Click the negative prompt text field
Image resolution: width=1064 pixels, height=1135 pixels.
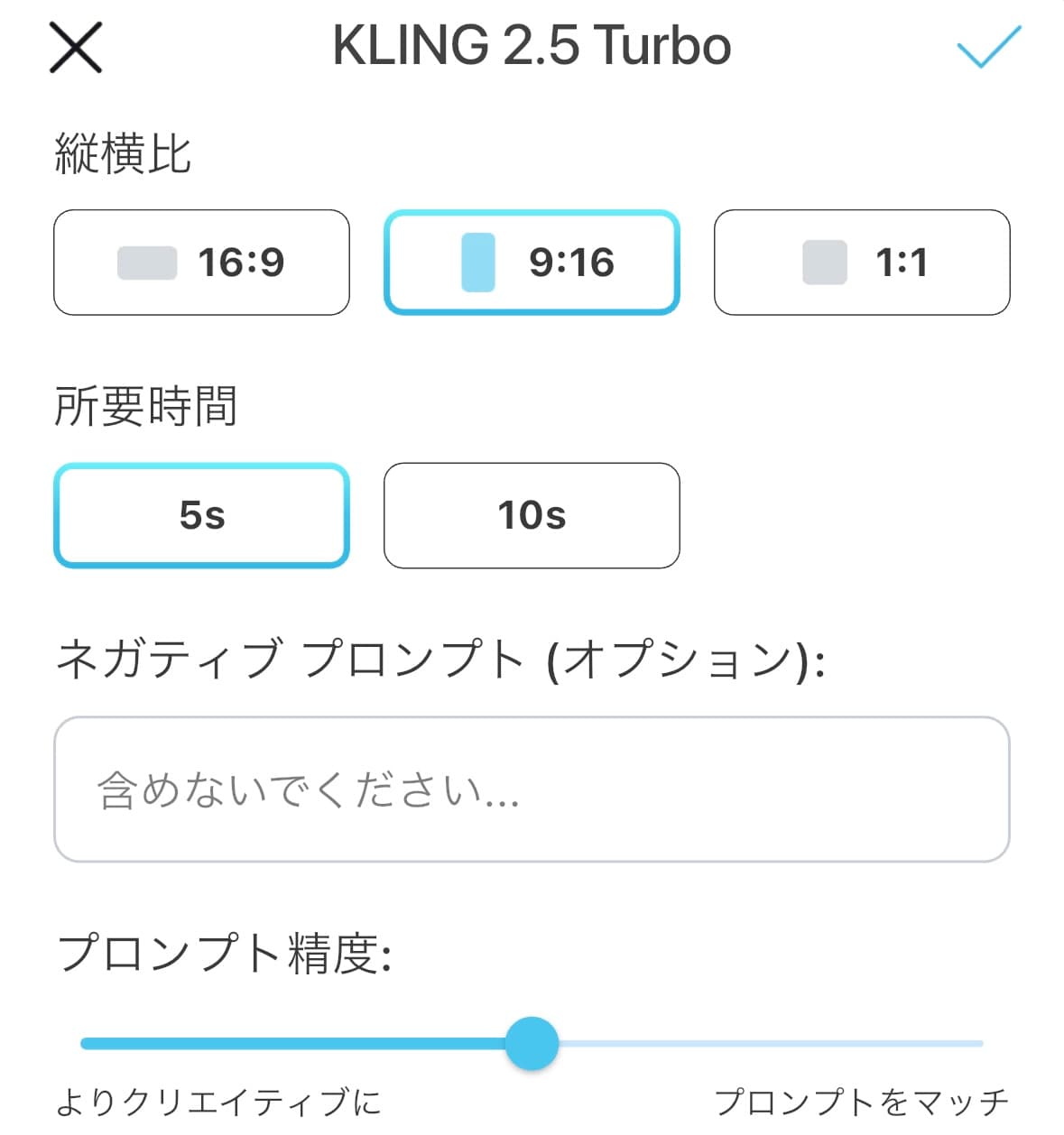tap(532, 791)
